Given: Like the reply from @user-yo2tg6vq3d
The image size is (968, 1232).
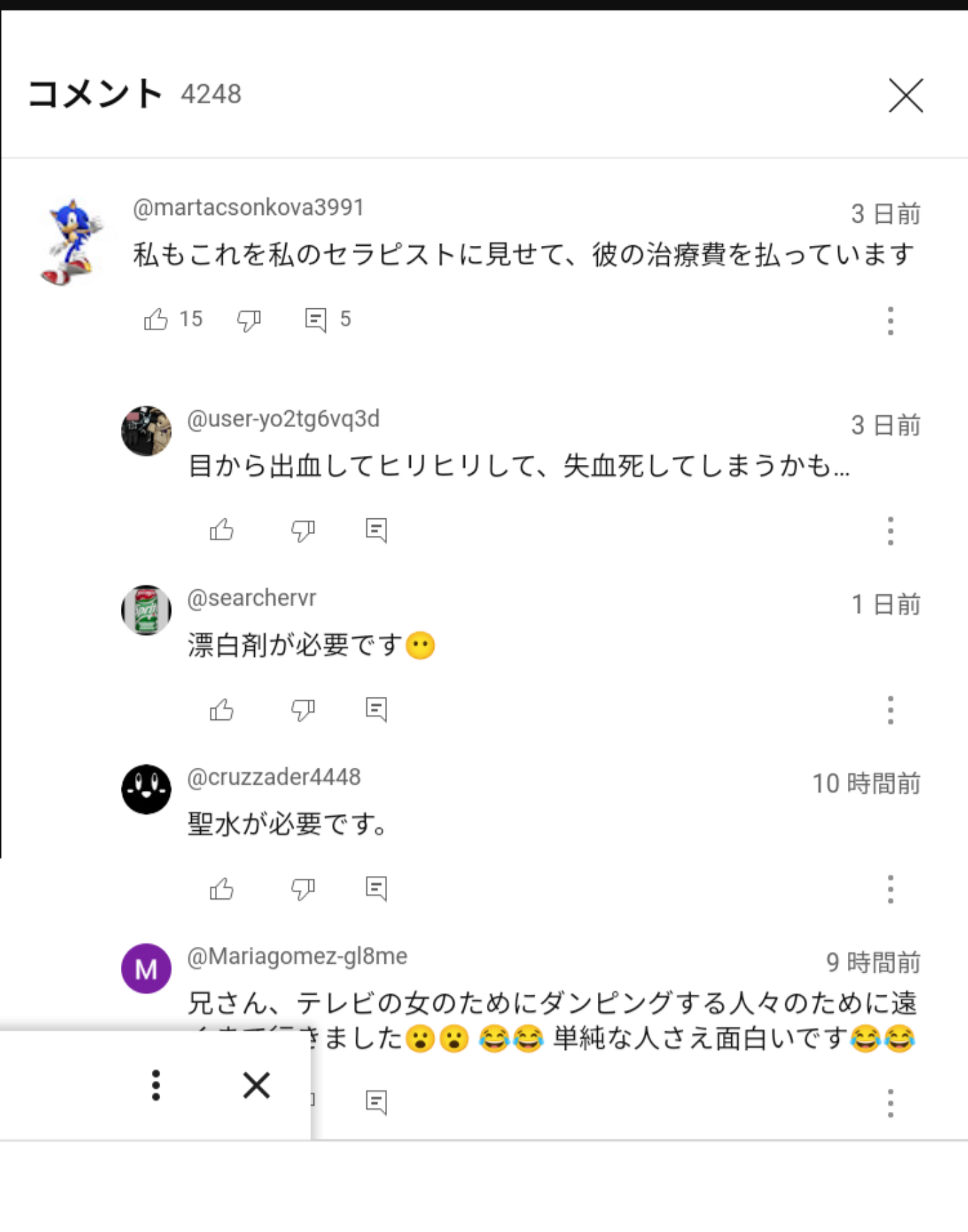Looking at the screenshot, I should point(222,530).
